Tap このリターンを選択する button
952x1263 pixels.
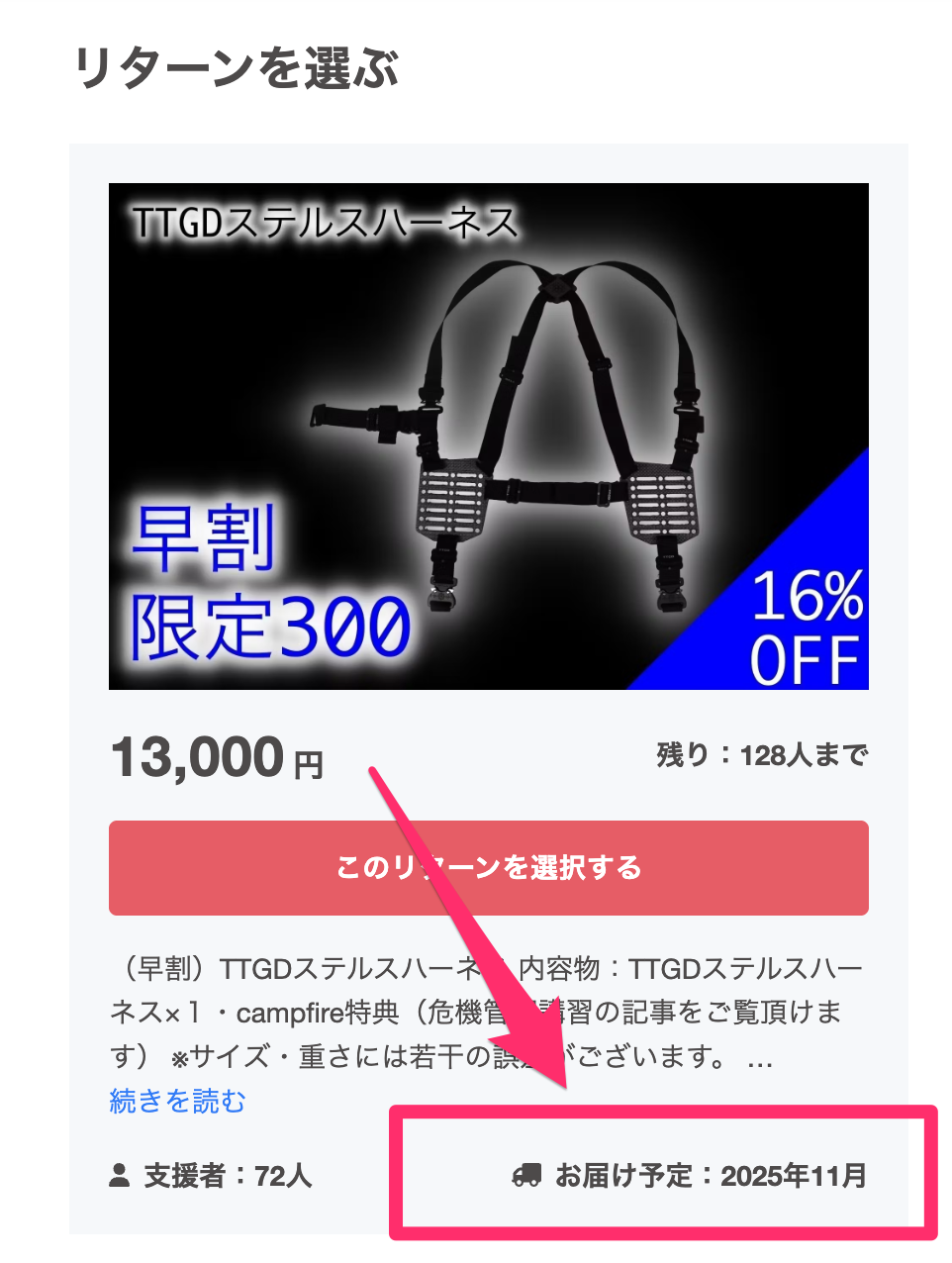point(488,867)
